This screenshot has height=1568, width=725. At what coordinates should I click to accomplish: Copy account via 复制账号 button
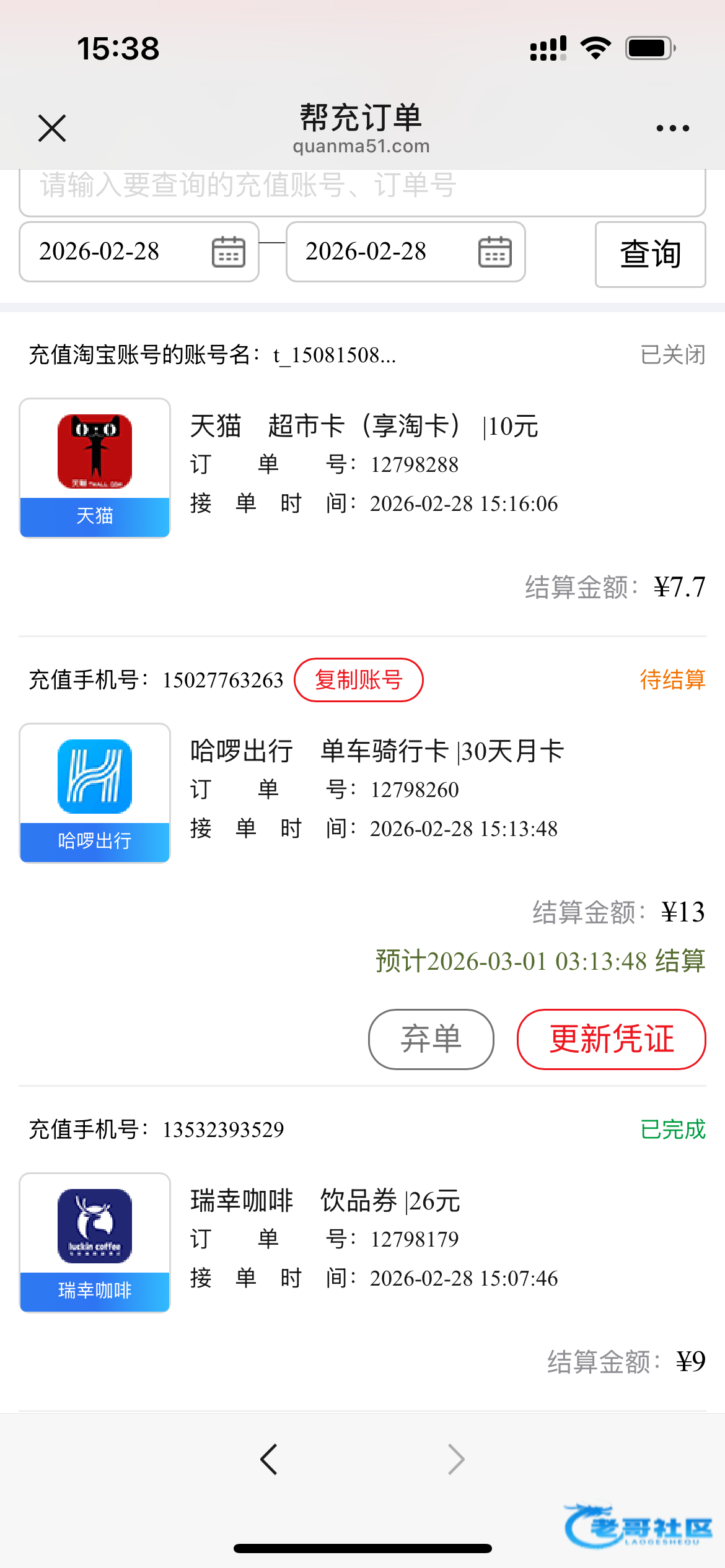point(358,680)
